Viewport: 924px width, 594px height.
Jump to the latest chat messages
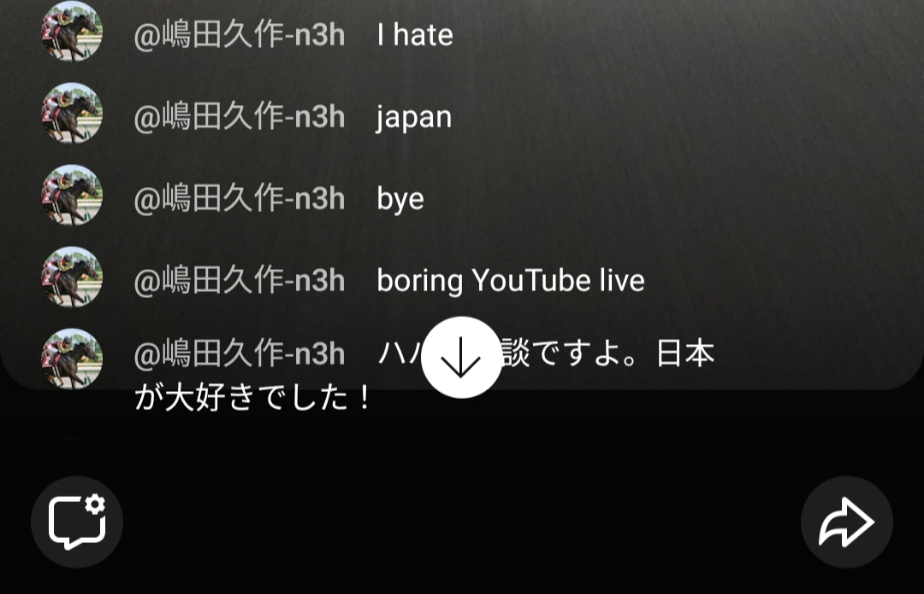tap(461, 358)
